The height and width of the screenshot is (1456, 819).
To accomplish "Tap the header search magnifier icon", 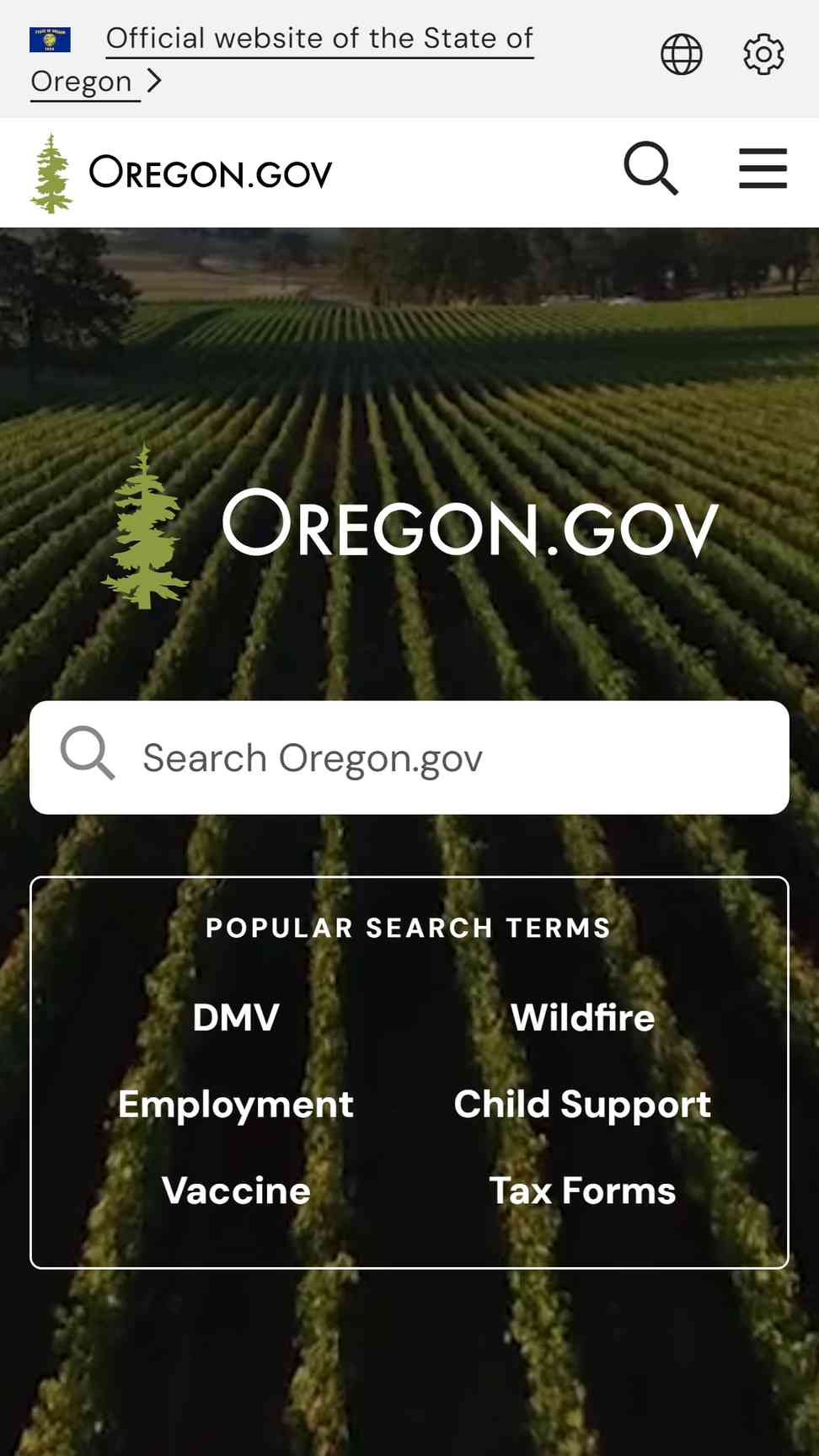I will [x=650, y=169].
